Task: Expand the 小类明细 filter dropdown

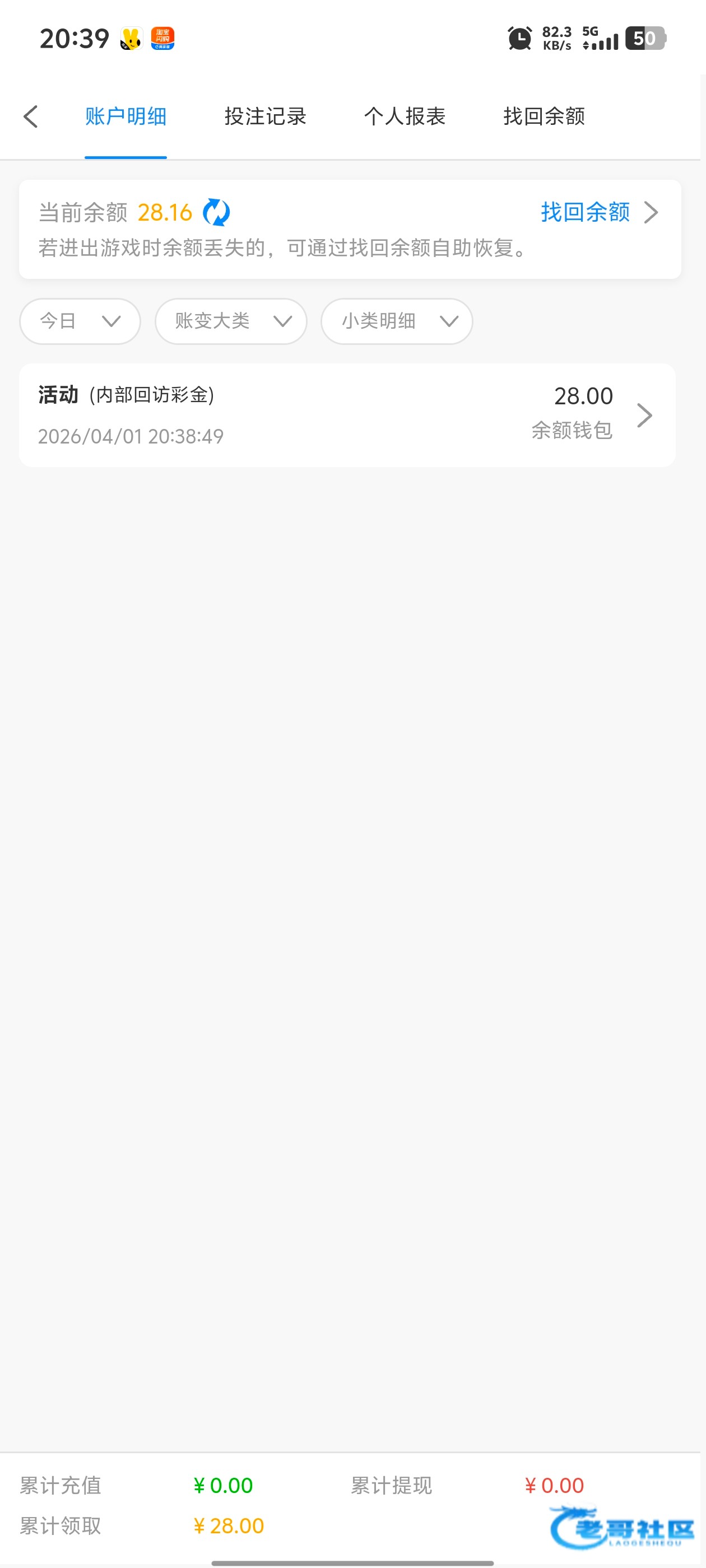Action: pyautogui.click(x=397, y=321)
